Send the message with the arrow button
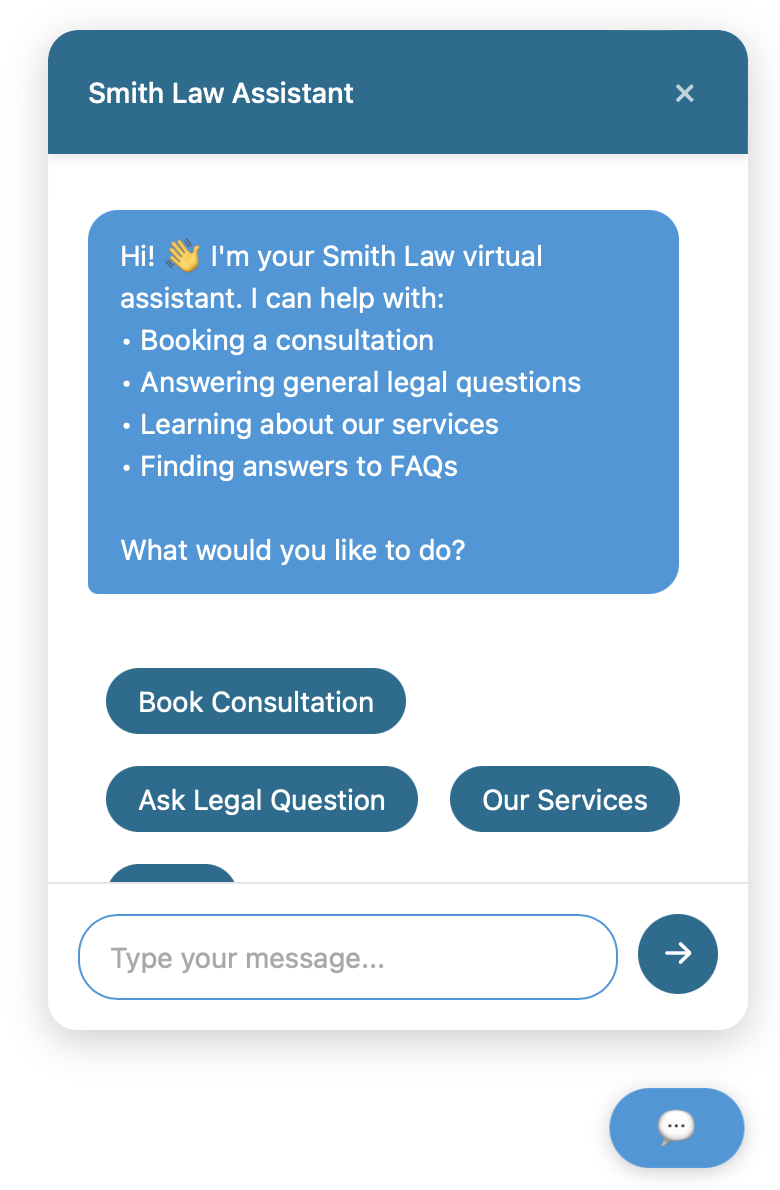The image size is (780, 1190). 678,954
